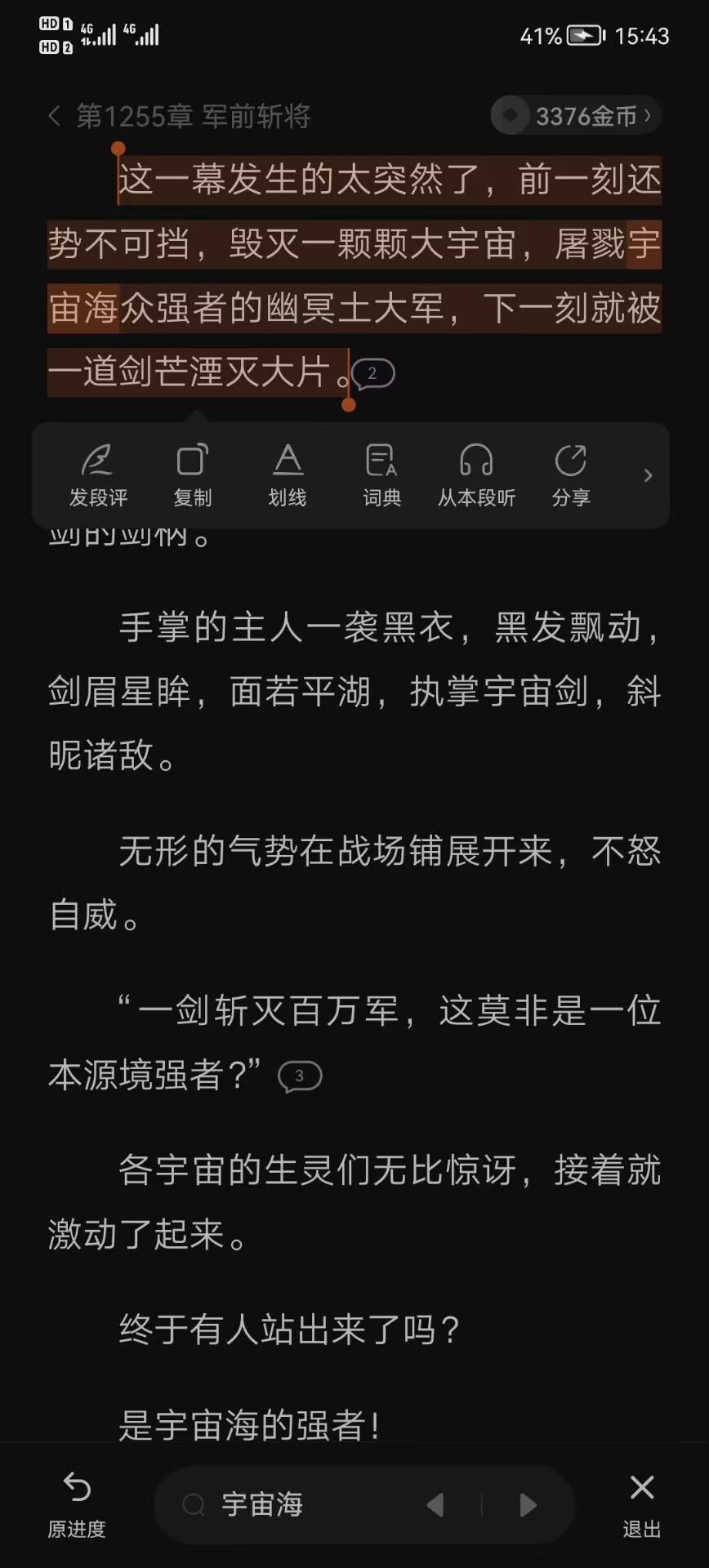The image size is (709, 1568).
Task: Jump to previous search result
Action: coord(435,1504)
